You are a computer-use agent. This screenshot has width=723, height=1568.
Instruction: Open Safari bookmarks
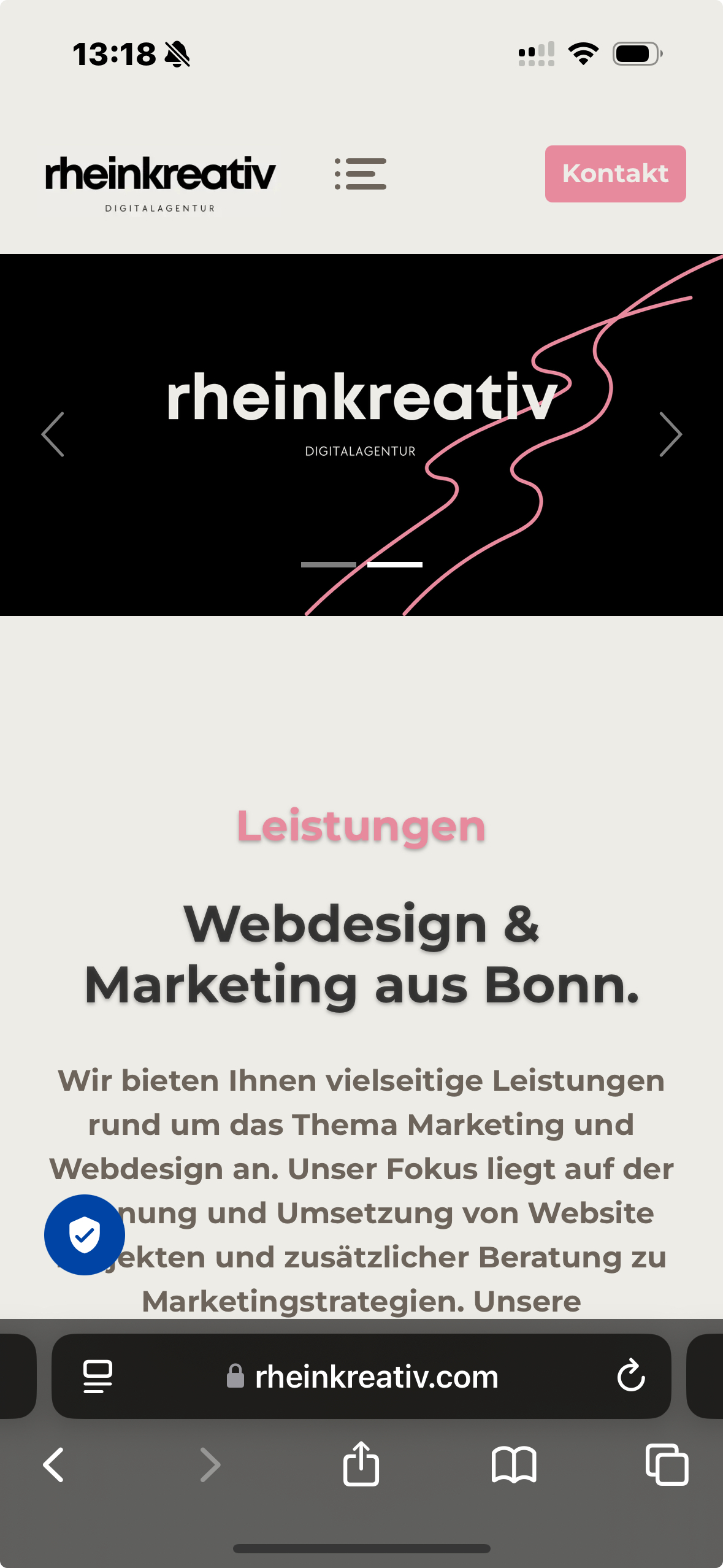tap(514, 1465)
